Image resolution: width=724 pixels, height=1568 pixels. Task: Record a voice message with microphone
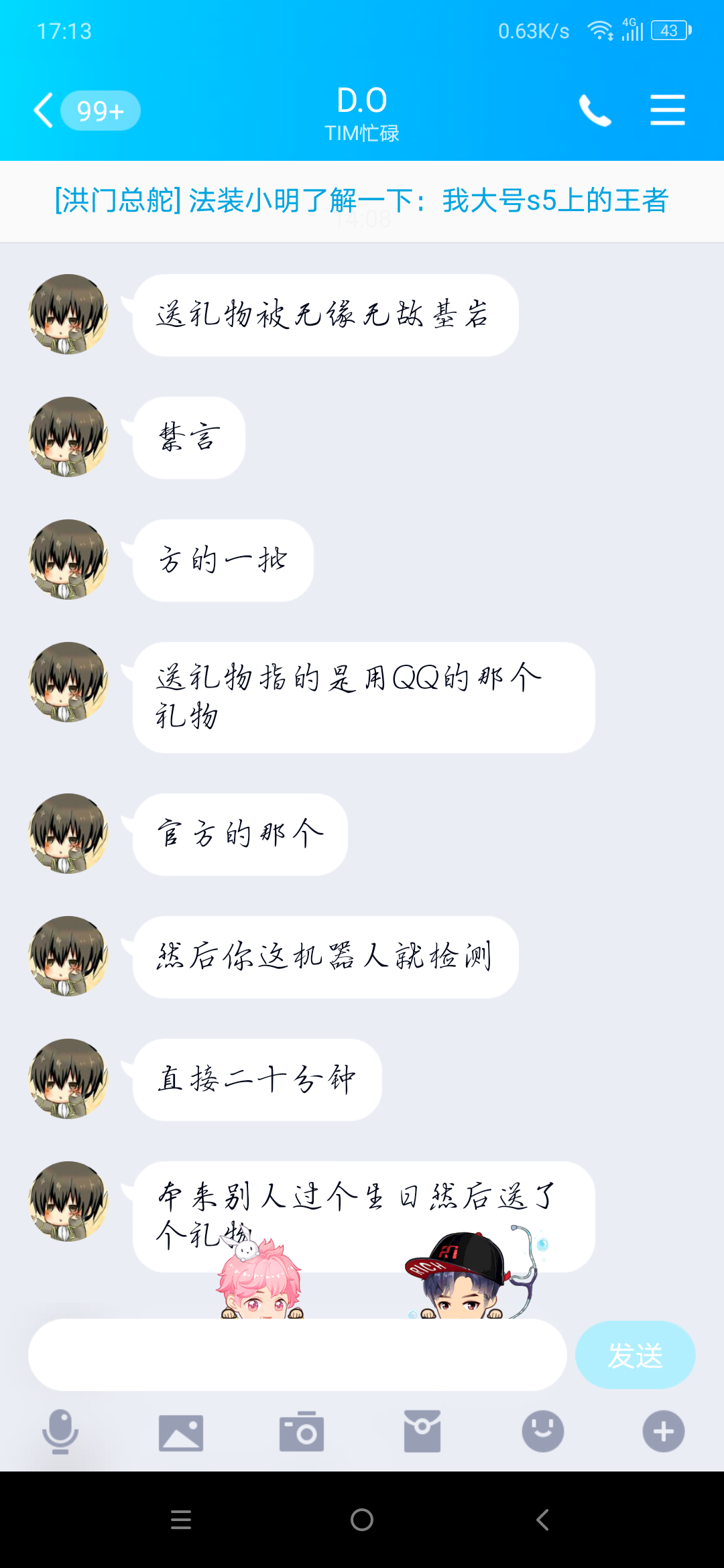click(60, 1431)
